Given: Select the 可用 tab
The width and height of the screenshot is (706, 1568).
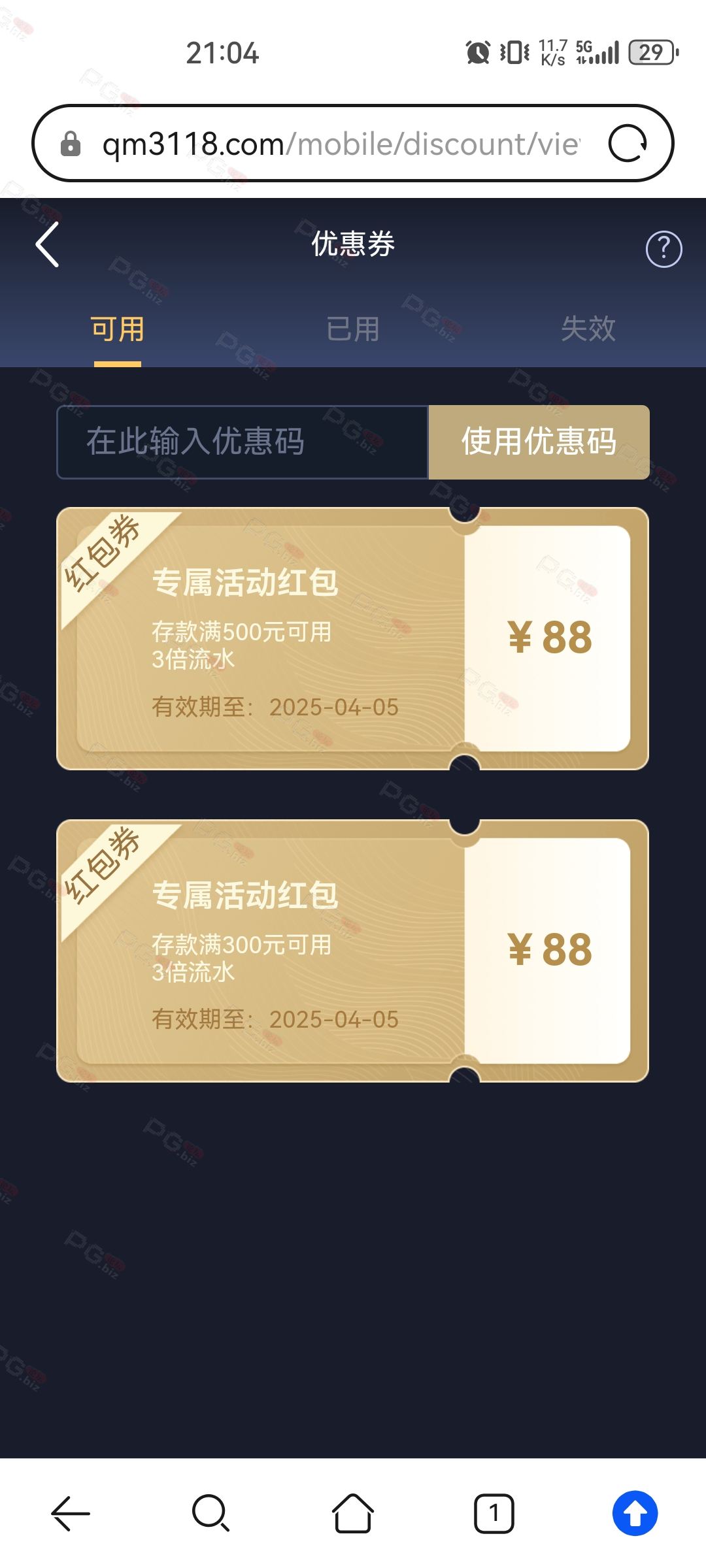Looking at the screenshot, I should (x=118, y=329).
